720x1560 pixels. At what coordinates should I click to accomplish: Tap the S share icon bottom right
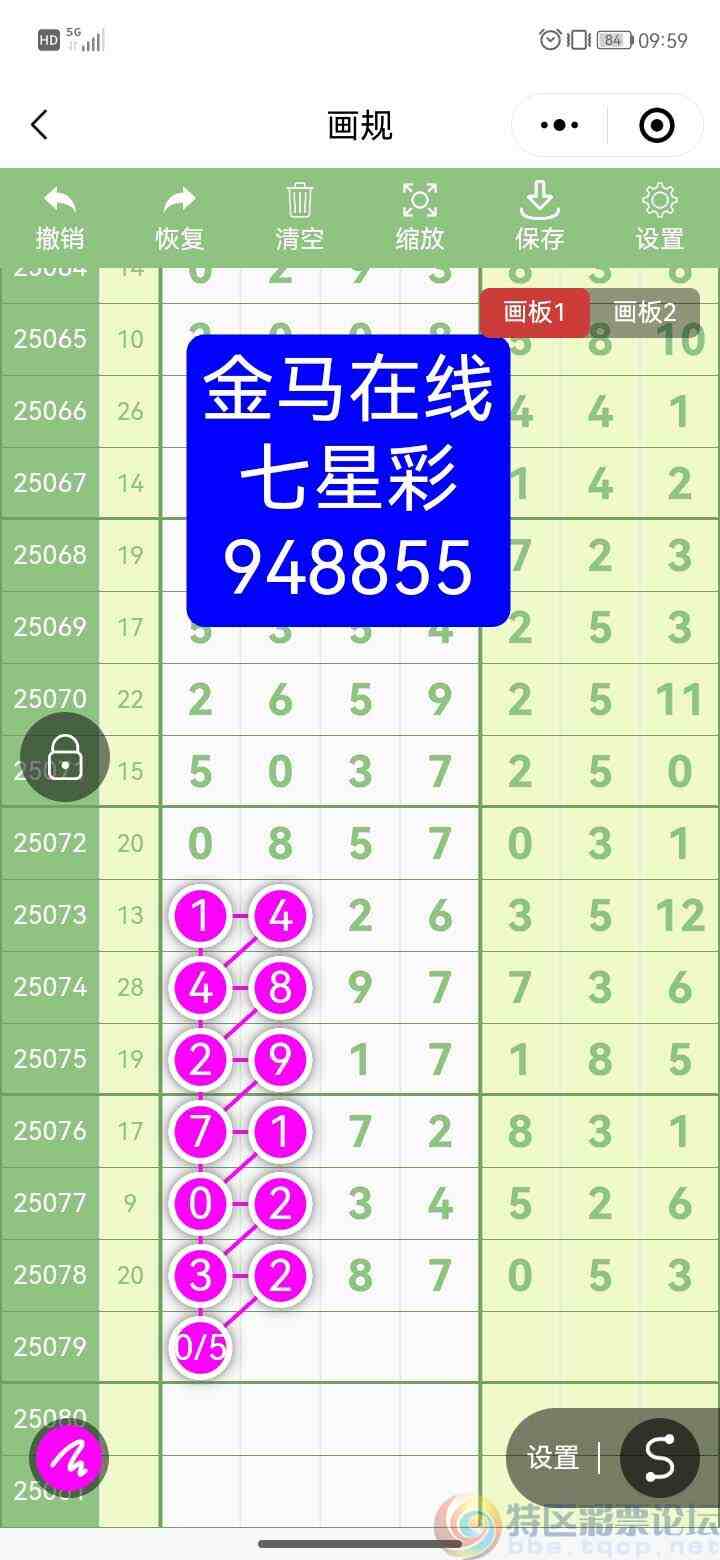click(659, 1458)
